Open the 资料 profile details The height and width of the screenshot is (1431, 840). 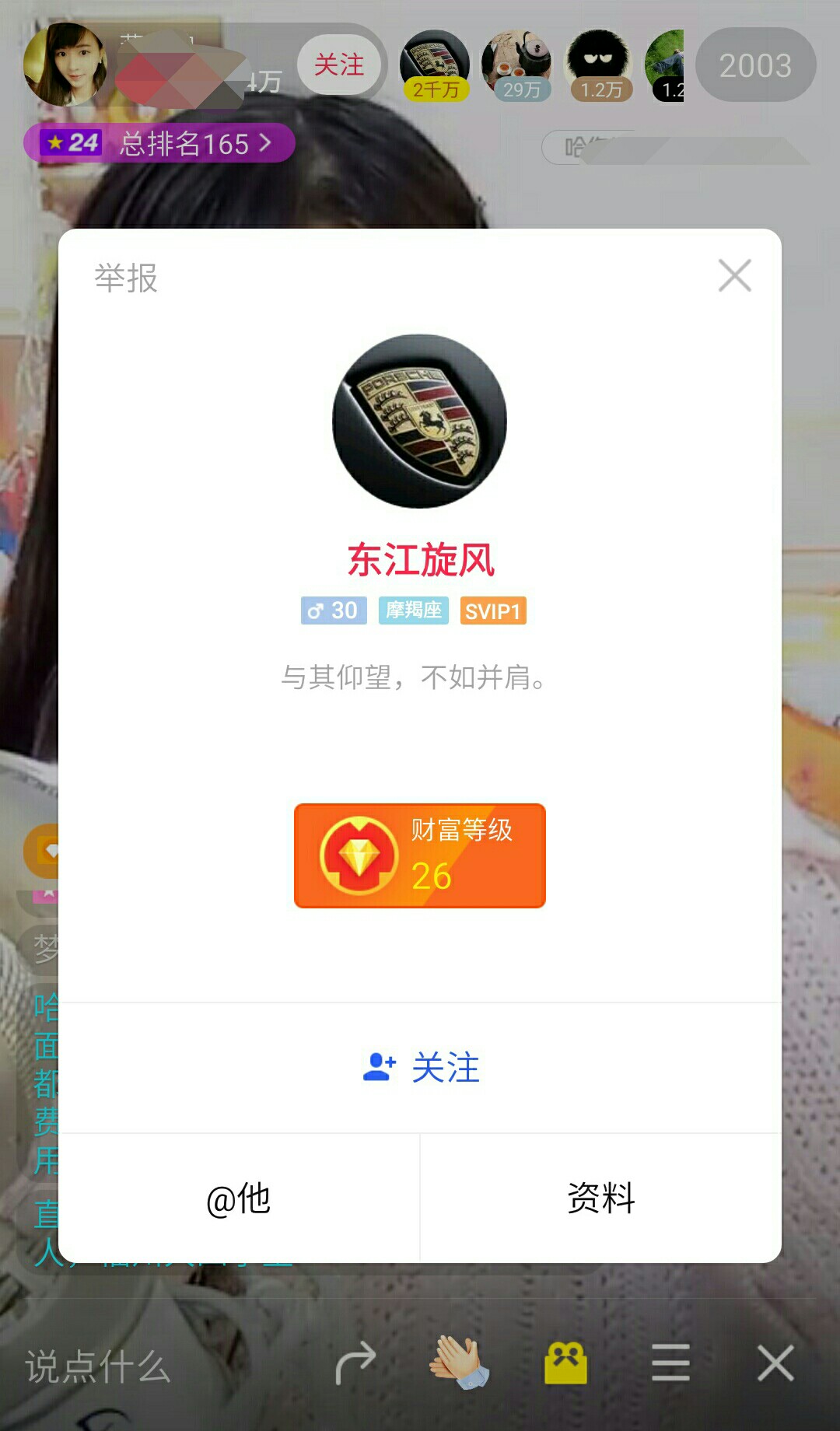[x=600, y=1198]
